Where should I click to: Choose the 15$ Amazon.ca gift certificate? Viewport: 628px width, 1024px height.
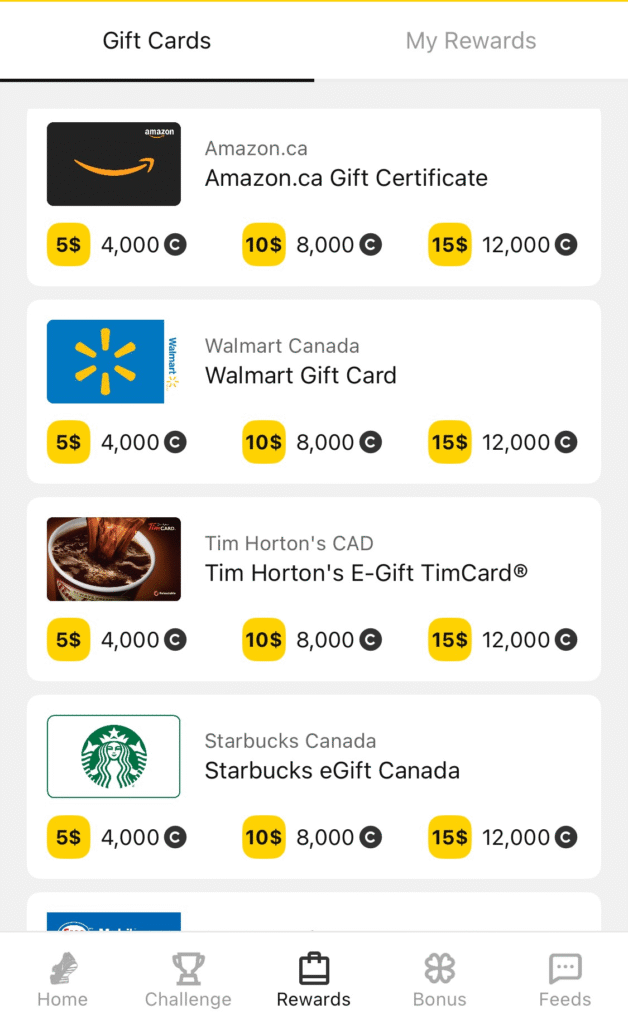click(450, 245)
